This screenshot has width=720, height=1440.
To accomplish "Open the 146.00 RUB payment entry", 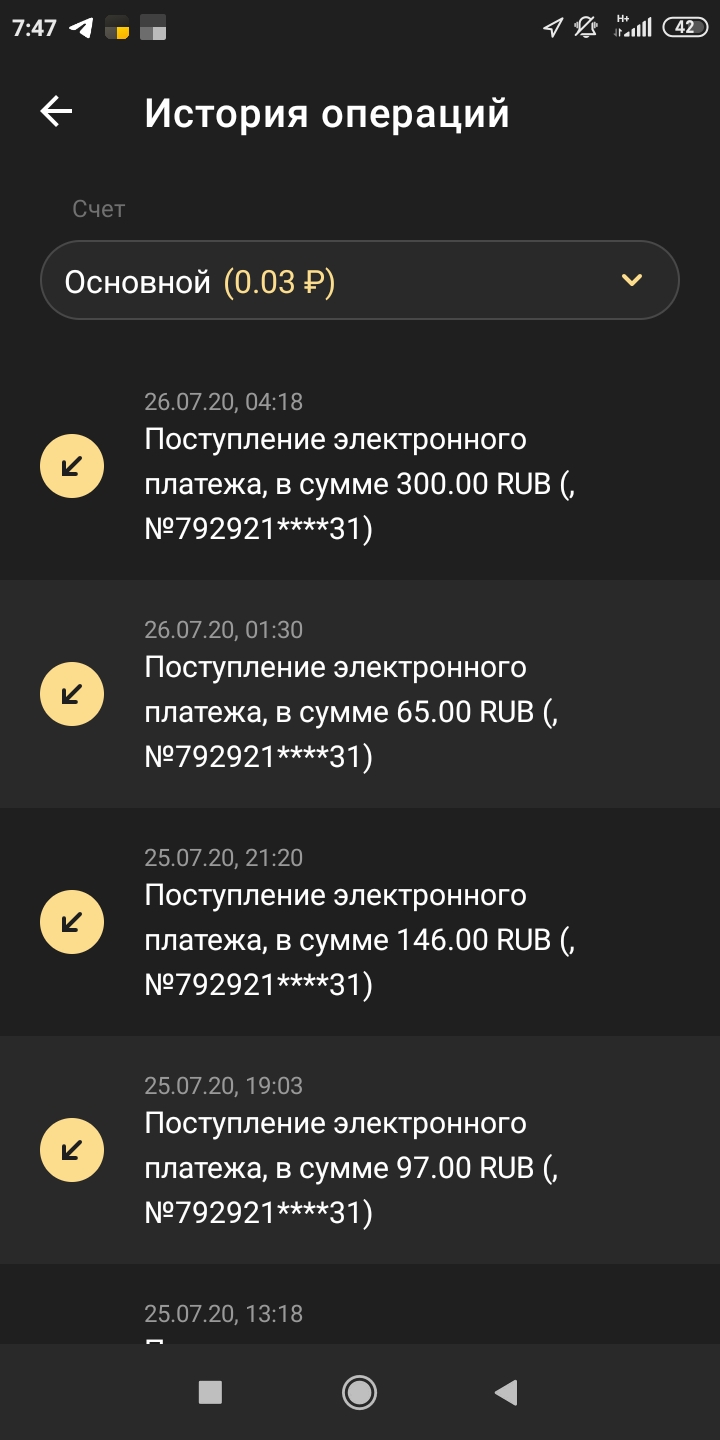I will (x=360, y=922).
